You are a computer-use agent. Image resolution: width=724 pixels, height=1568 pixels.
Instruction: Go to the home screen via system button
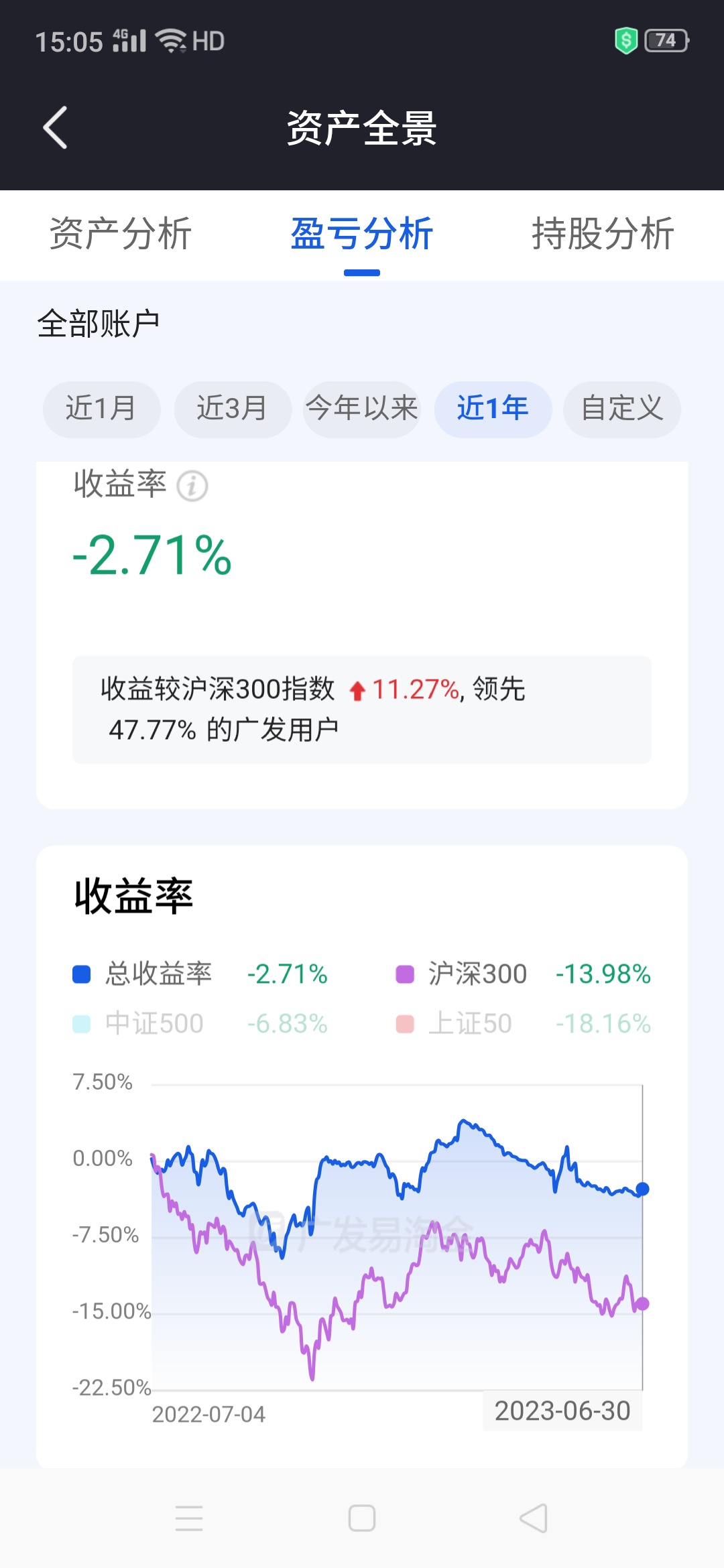(362, 1518)
